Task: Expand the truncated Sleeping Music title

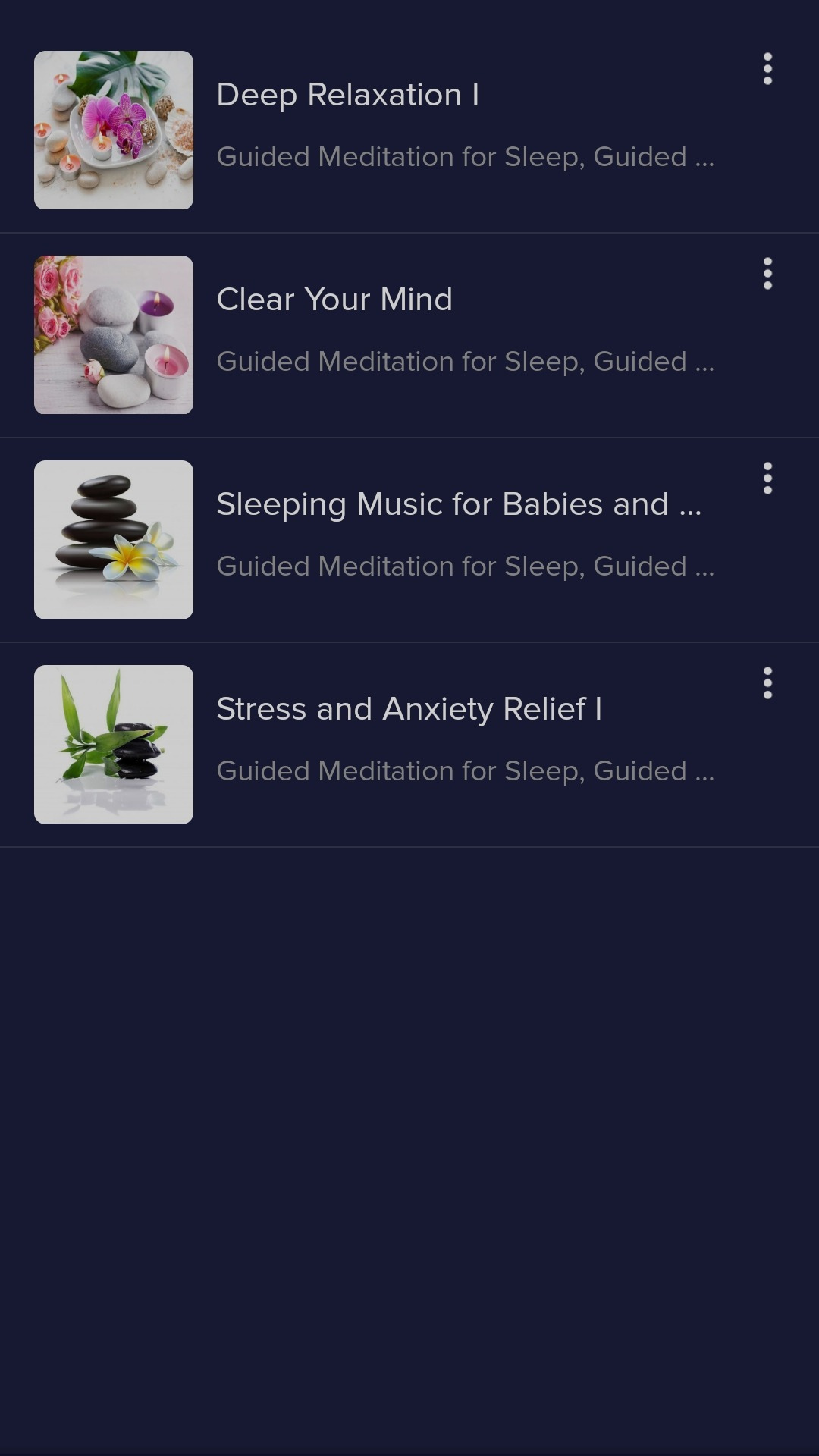Action: click(460, 503)
